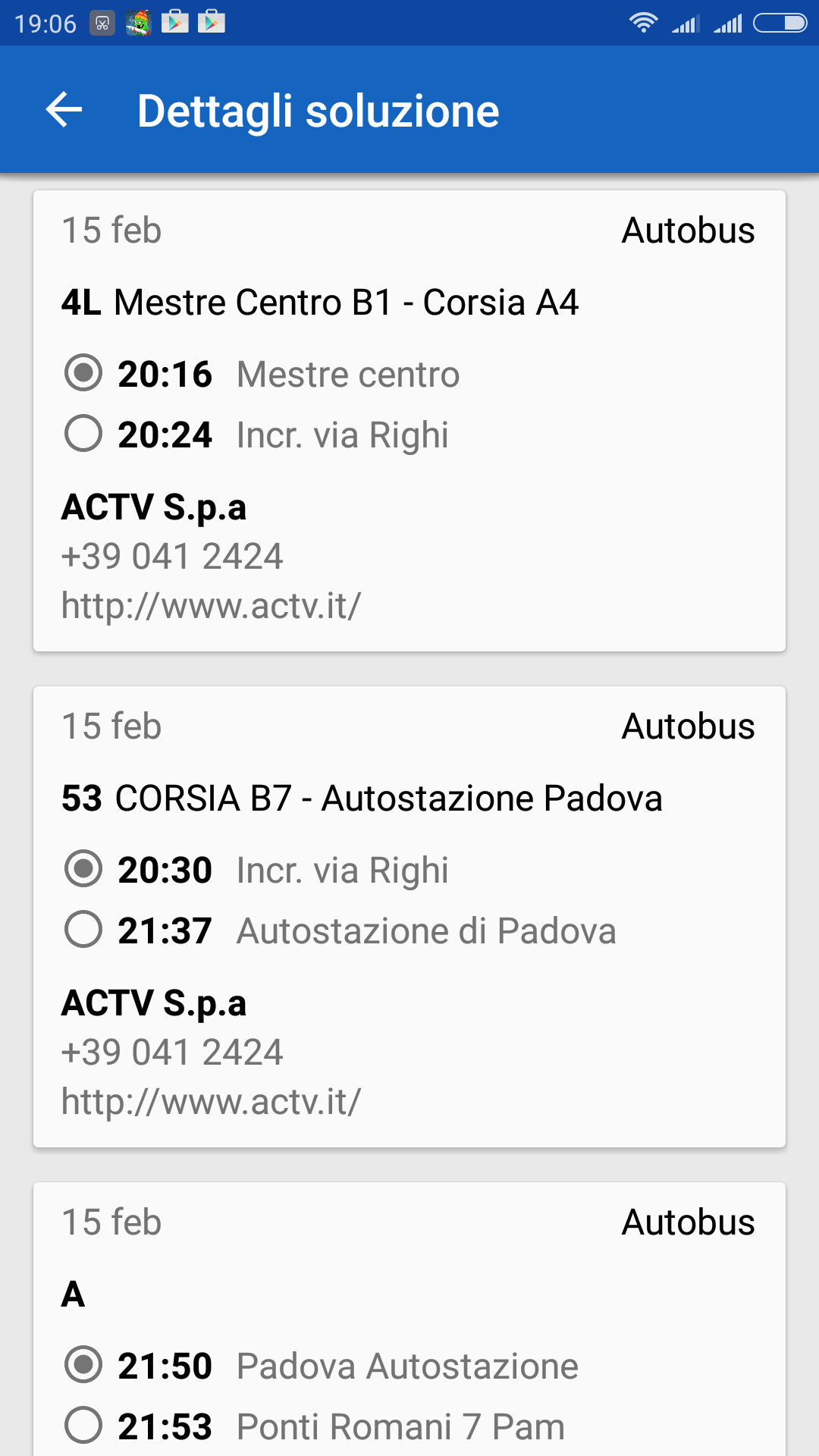Viewport: 819px width, 1456px height.
Task: Call ACTV phone number in 4L card
Action: [172, 557]
